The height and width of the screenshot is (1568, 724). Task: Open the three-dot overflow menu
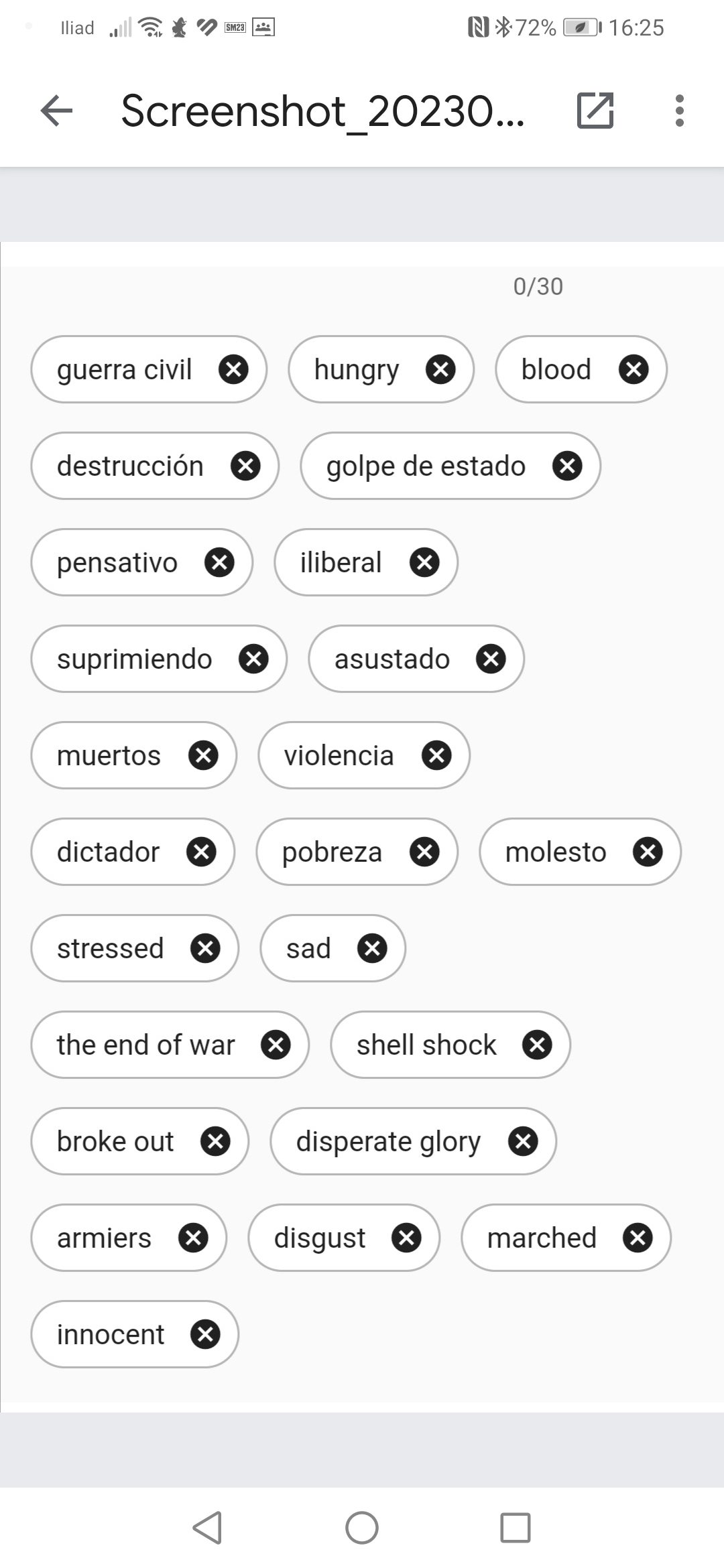point(679,111)
